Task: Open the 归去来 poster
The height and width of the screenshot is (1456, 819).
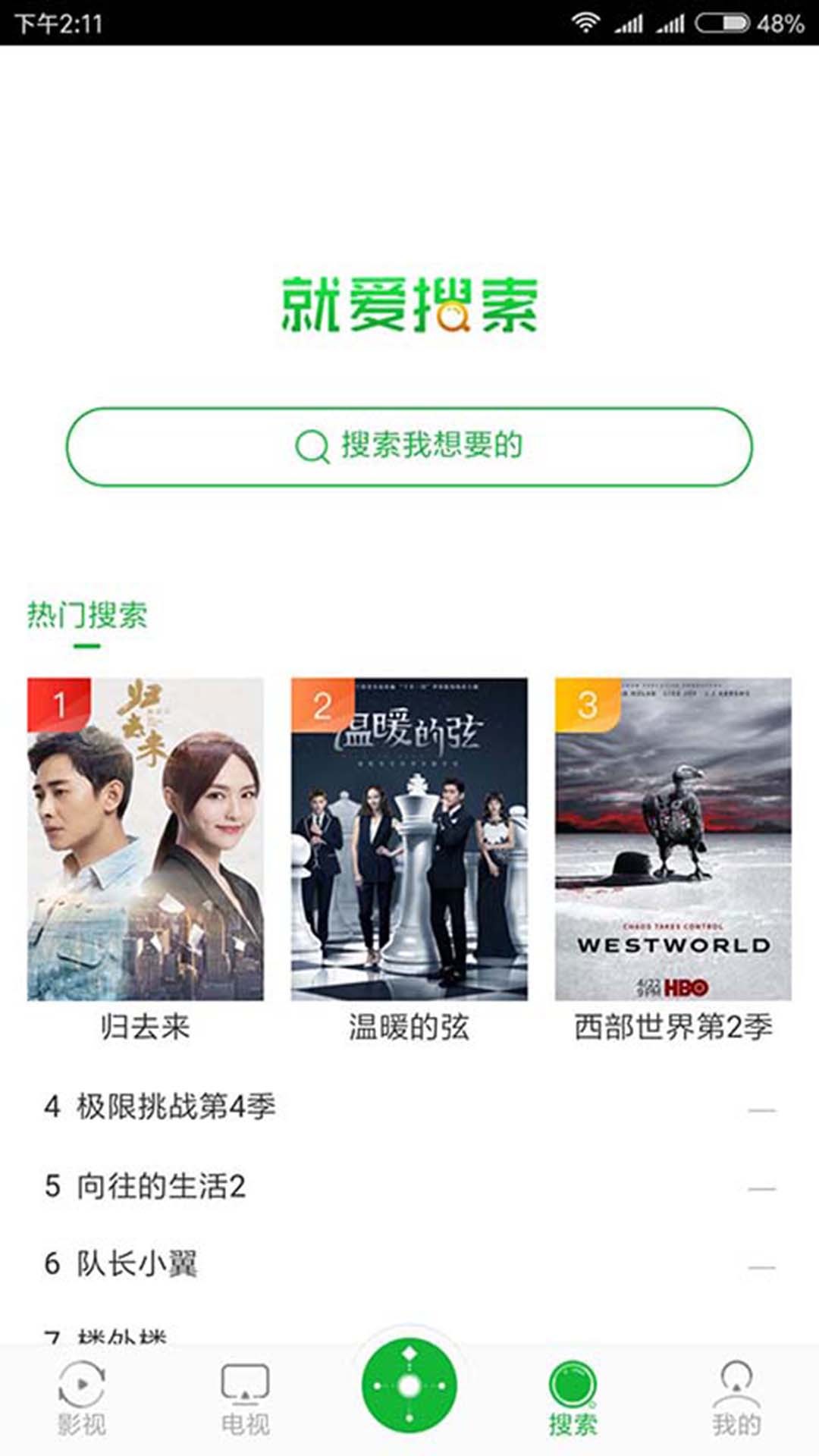Action: [146, 839]
